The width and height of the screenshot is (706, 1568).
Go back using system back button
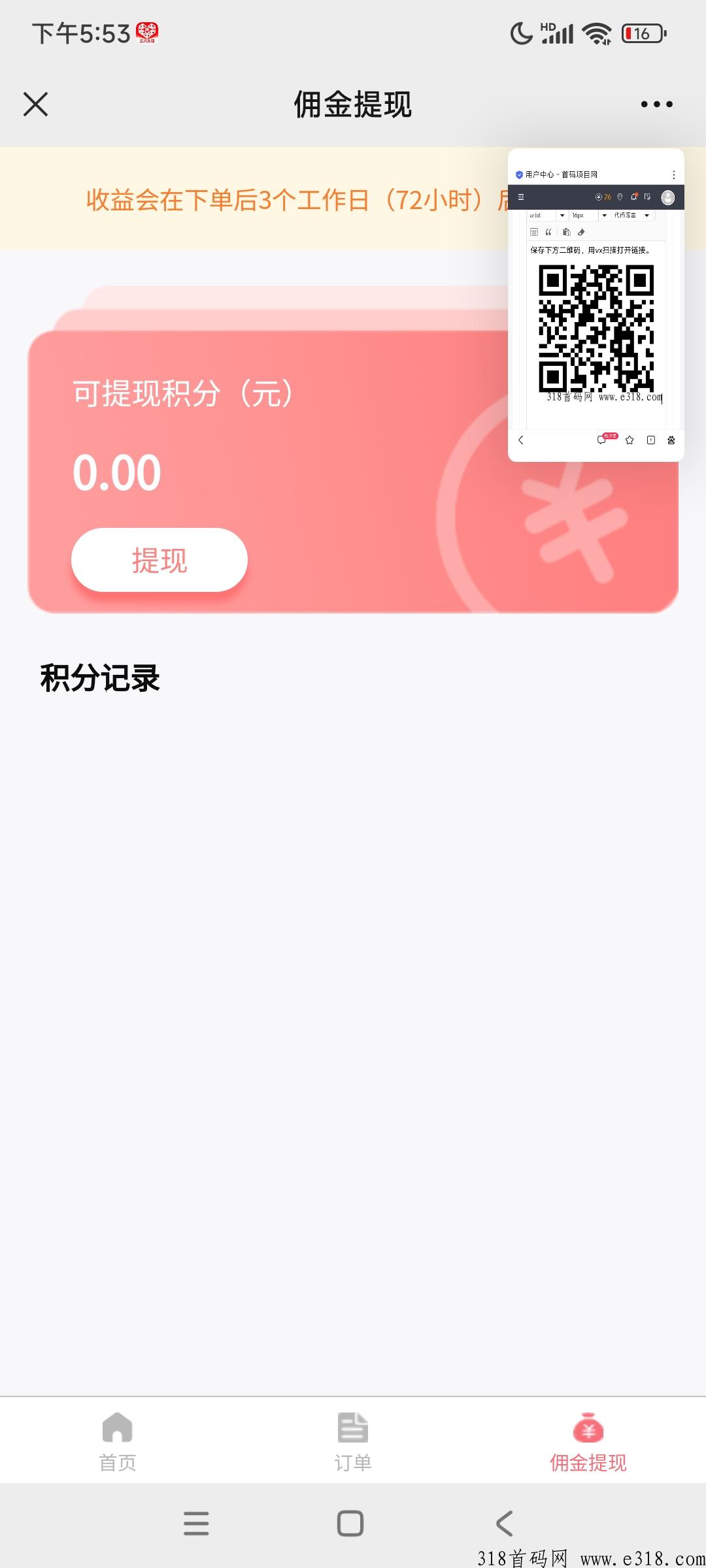pos(504,1524)
